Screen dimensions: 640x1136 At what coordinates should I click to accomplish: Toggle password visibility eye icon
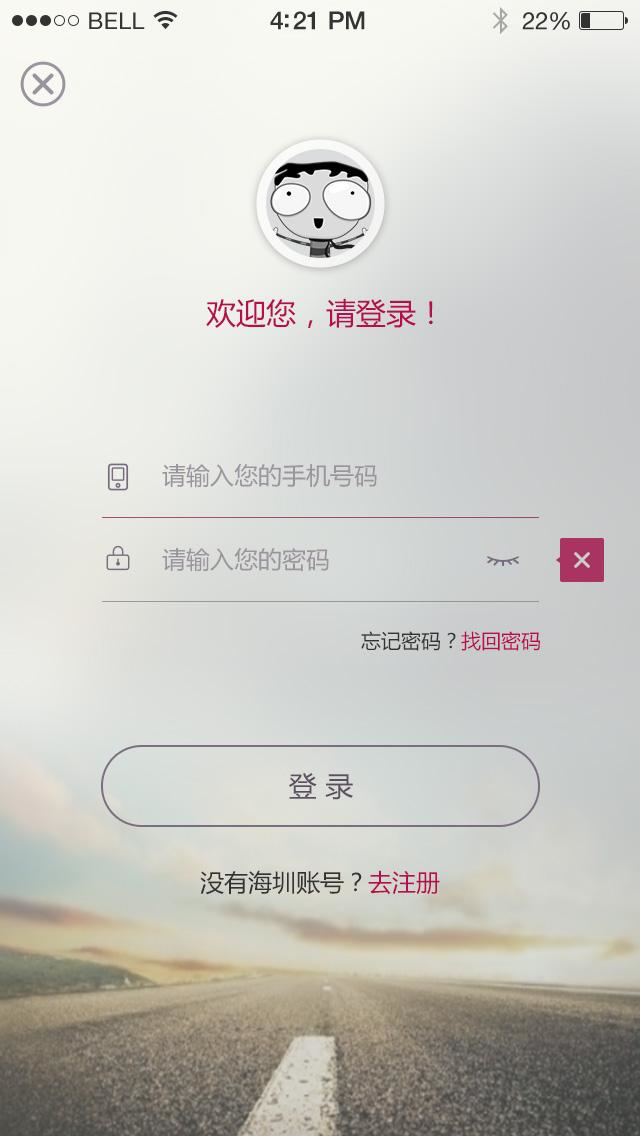[503, 560]
